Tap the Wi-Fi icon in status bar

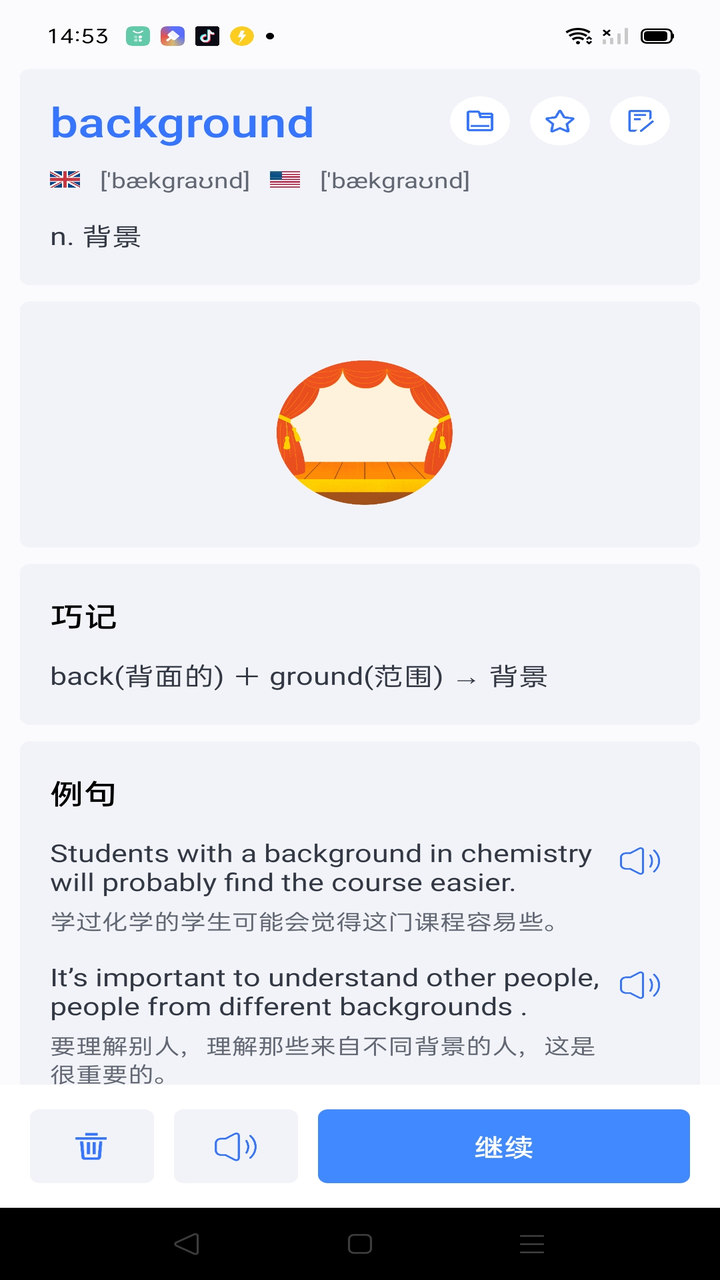point(578,33)
